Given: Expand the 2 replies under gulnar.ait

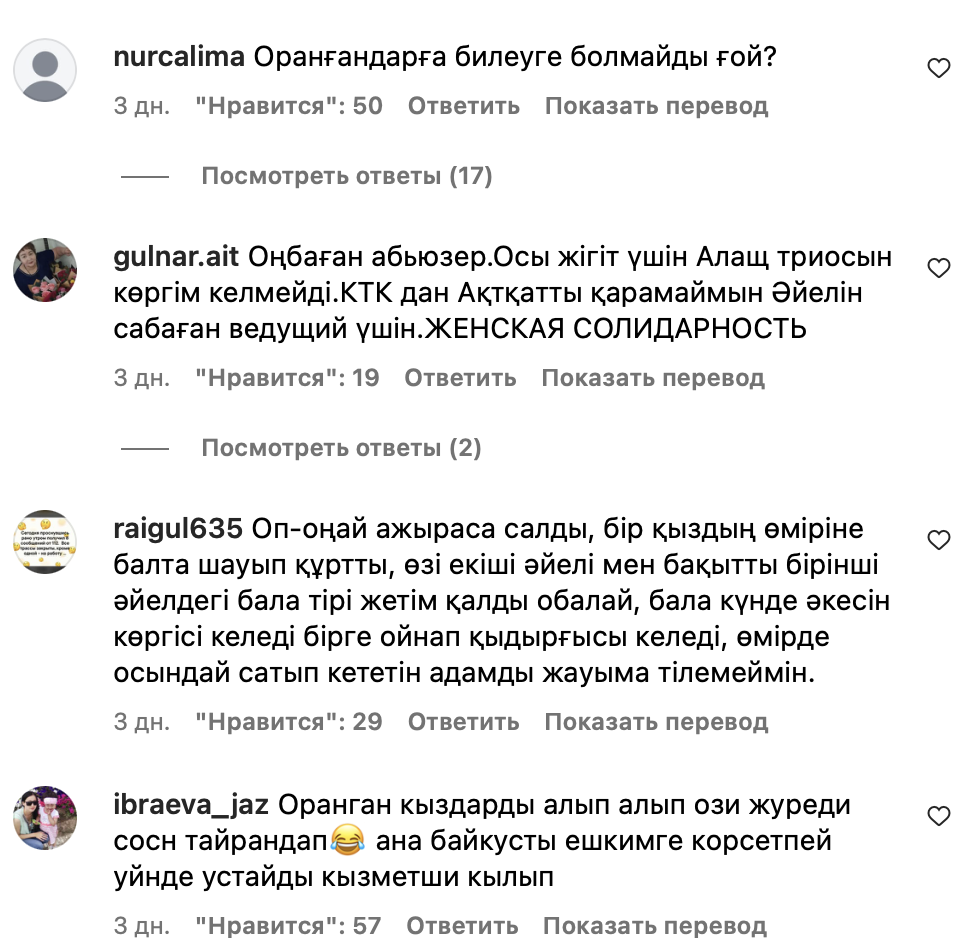Looking at the screenshot, I should coord(341,448).
